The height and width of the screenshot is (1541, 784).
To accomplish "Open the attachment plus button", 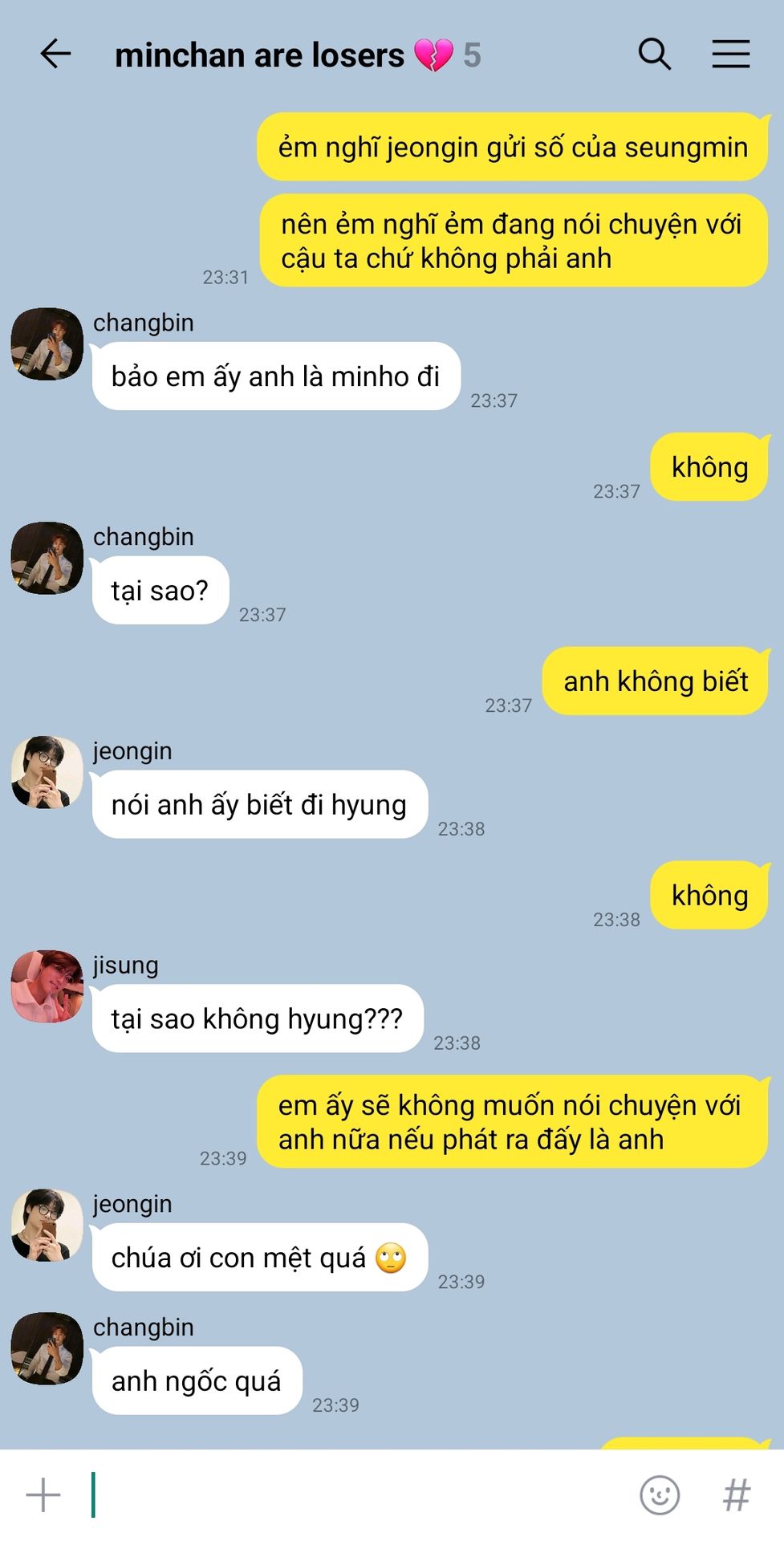I will coord(43,1495).
